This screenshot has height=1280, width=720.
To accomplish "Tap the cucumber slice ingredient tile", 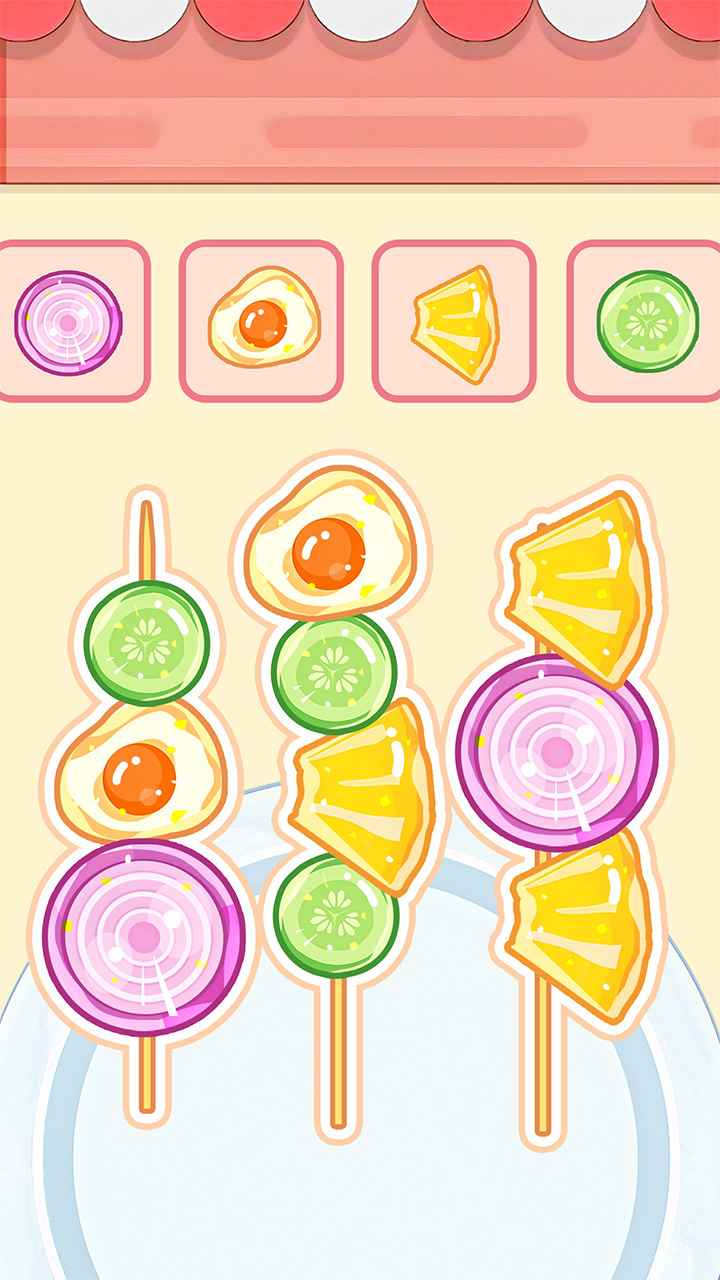I will pos(646,321).
